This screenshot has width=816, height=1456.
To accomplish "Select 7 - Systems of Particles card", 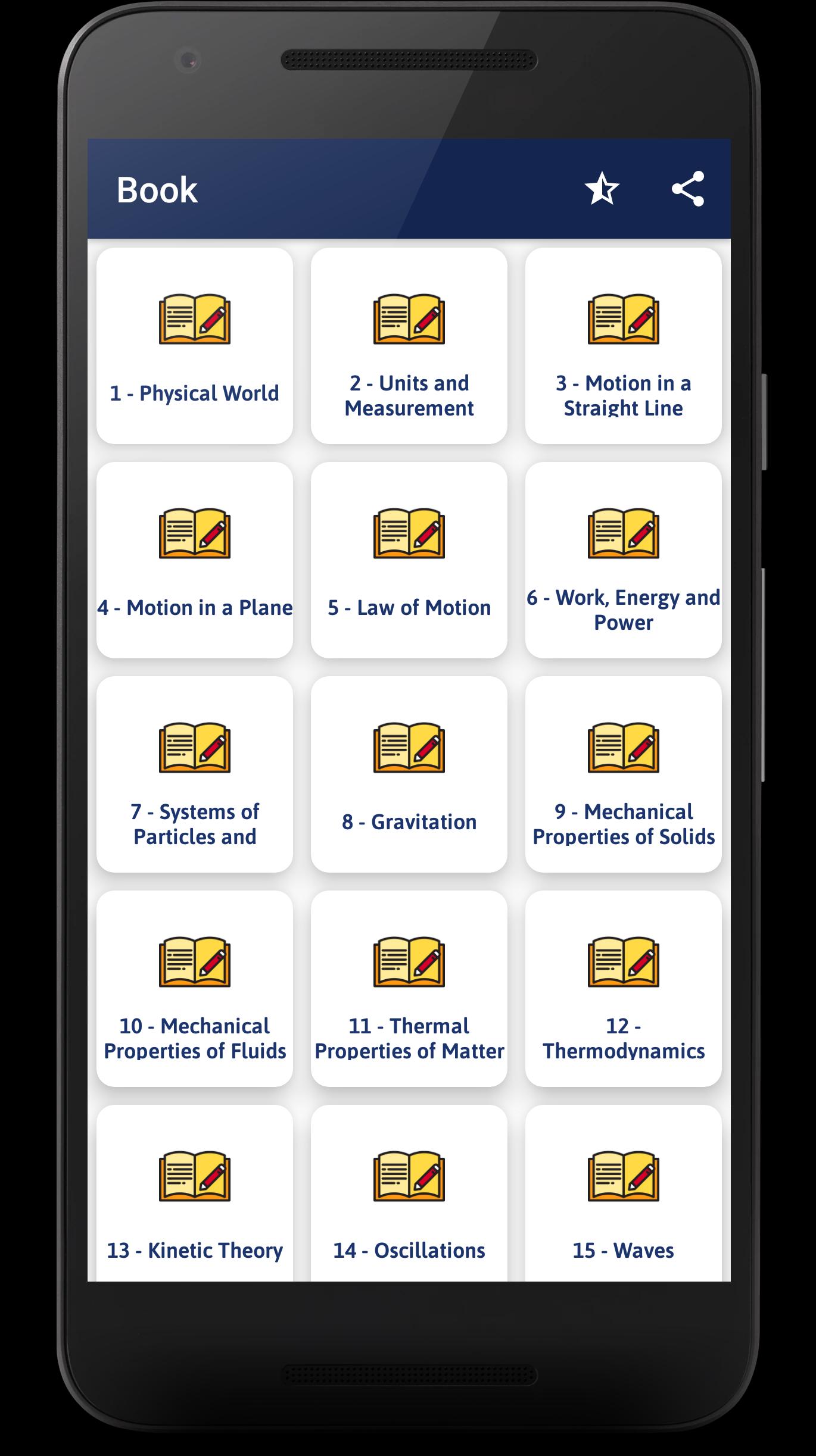I will 195,774.
